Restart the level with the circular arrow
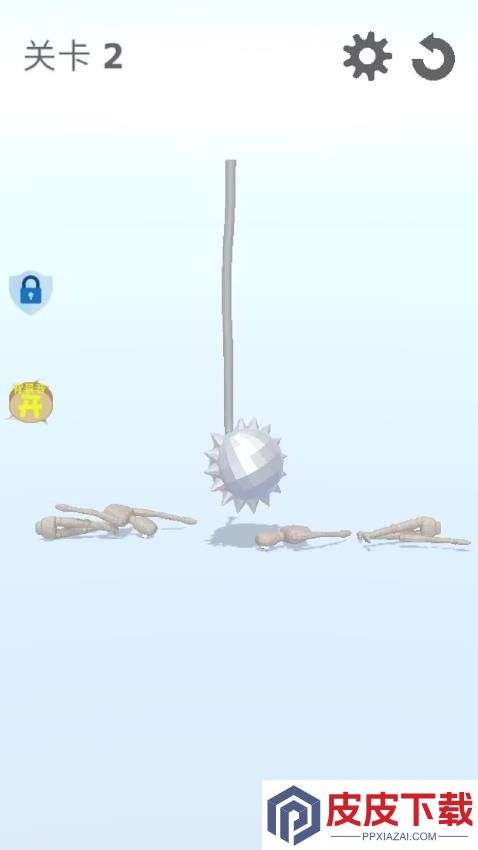The image size is (478, 850). click(x=434, y=56)
